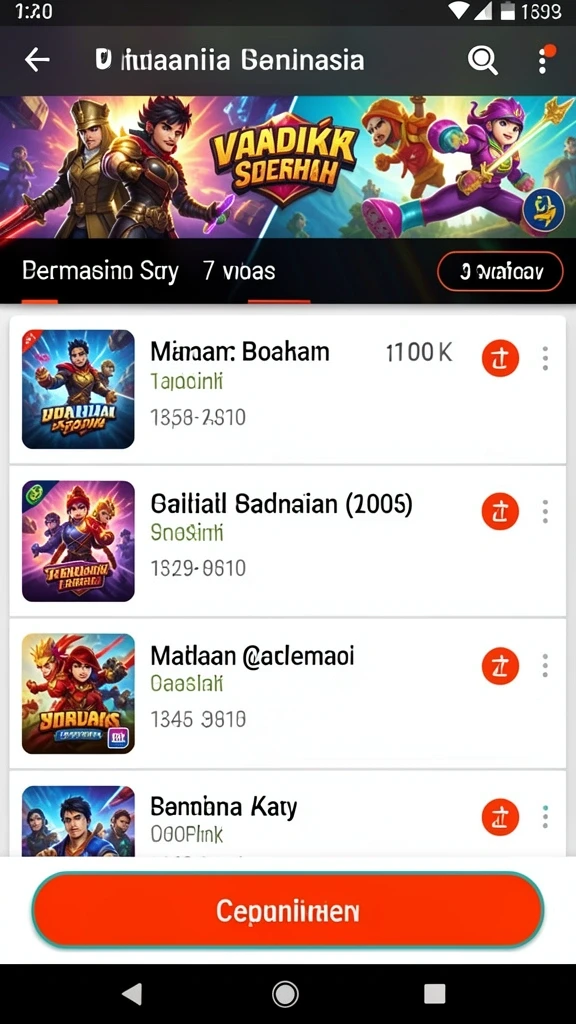Open more options for Gaitiatl Badnaian

[545, 511]
